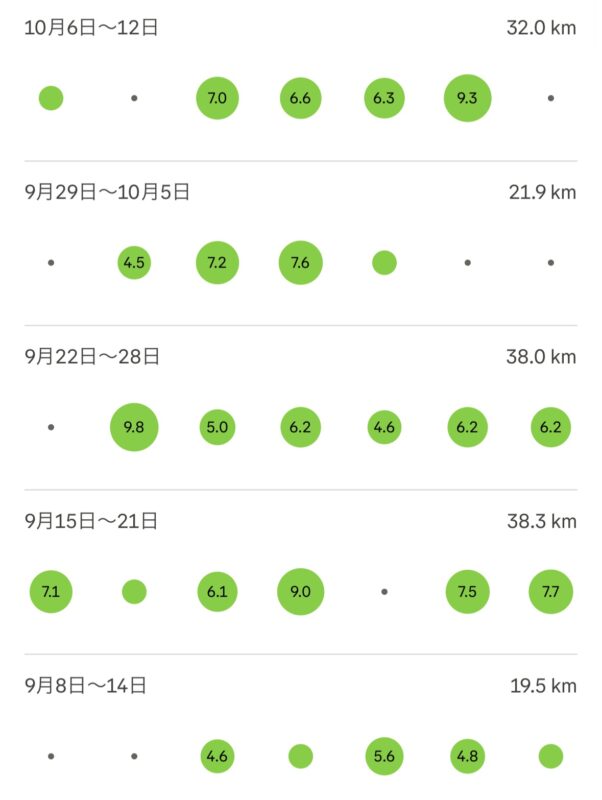This screenshot has width=602, height=800.
Task: Select the 7.2 km activity bubble
Action: (x=217, y=263)
